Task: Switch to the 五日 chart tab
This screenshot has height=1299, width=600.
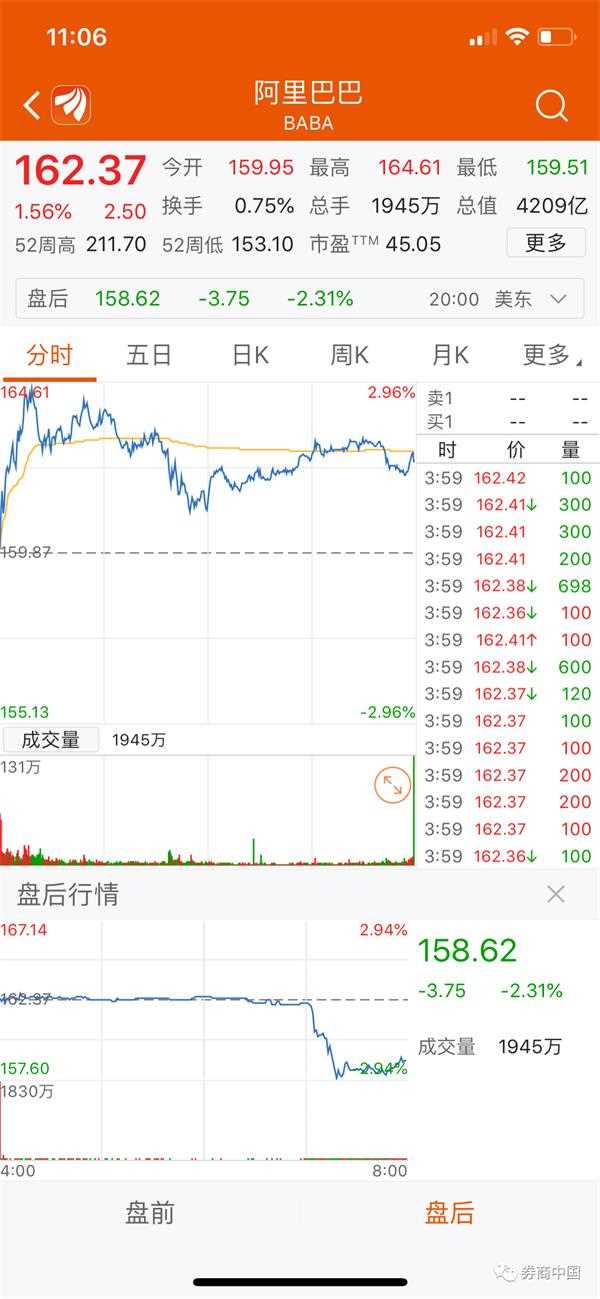Action: 149,355
